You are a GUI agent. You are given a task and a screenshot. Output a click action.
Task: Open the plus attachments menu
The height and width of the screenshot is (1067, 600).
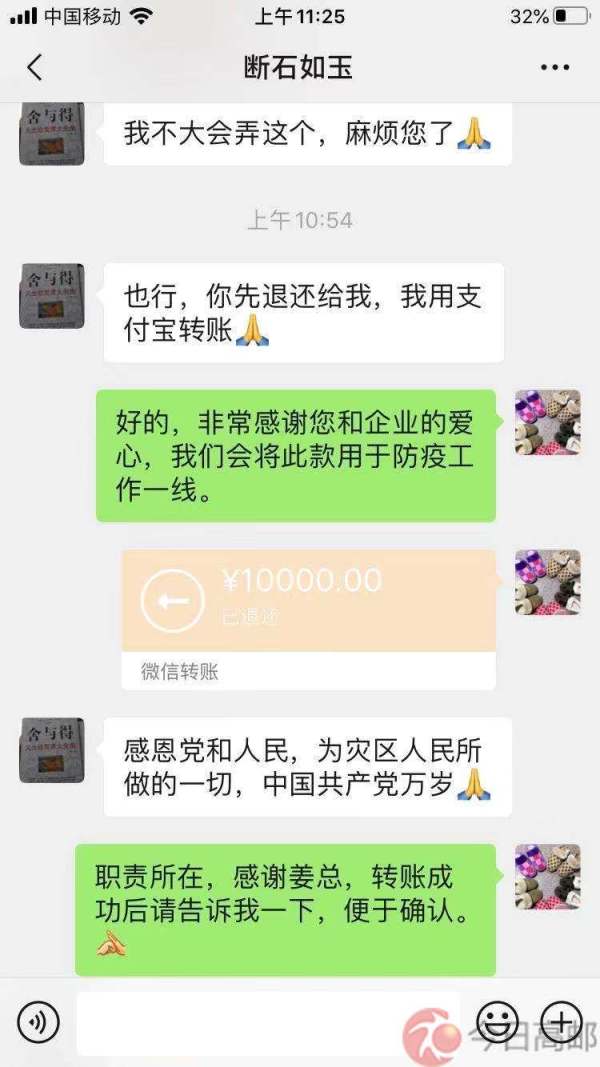562,1022
